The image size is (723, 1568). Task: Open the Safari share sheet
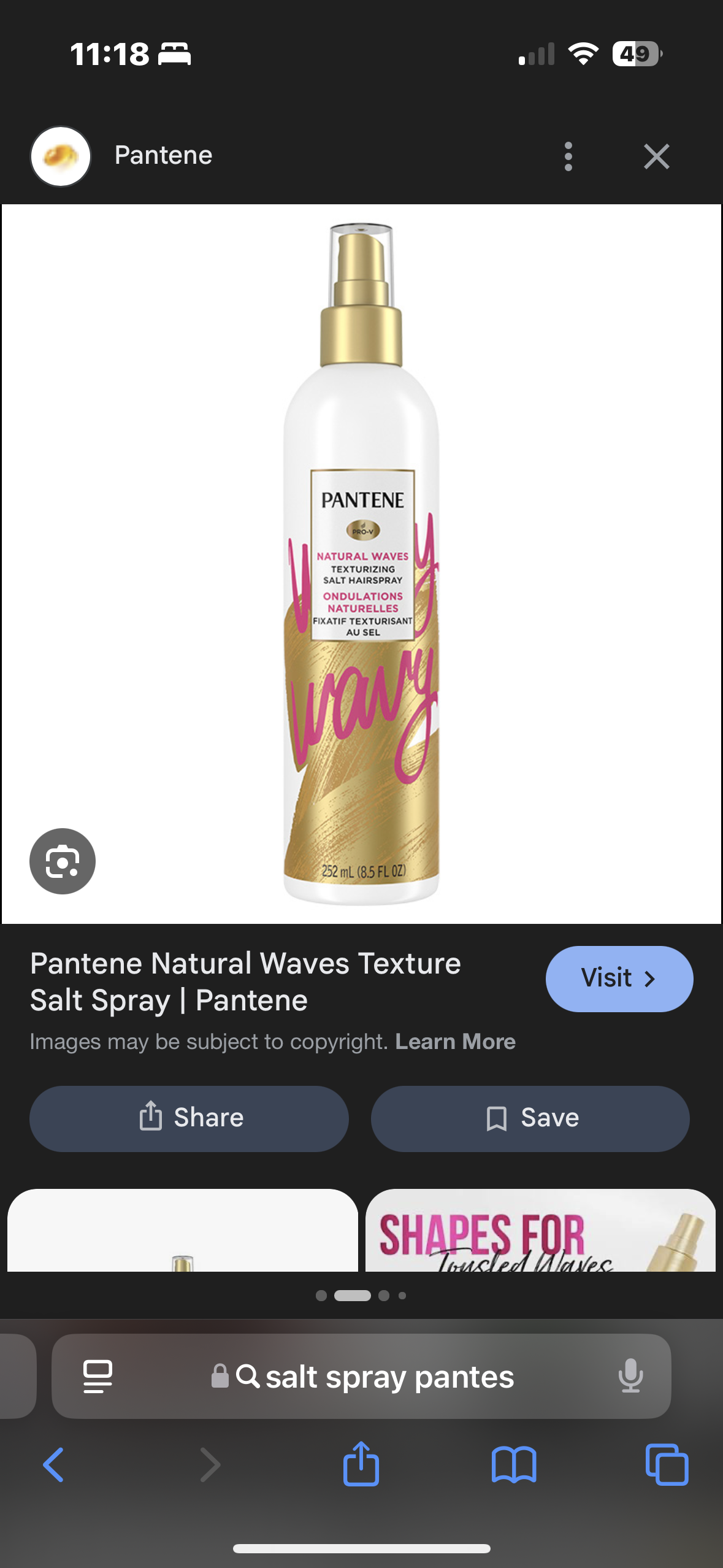pyautogui.click(x=361, y=1465)
